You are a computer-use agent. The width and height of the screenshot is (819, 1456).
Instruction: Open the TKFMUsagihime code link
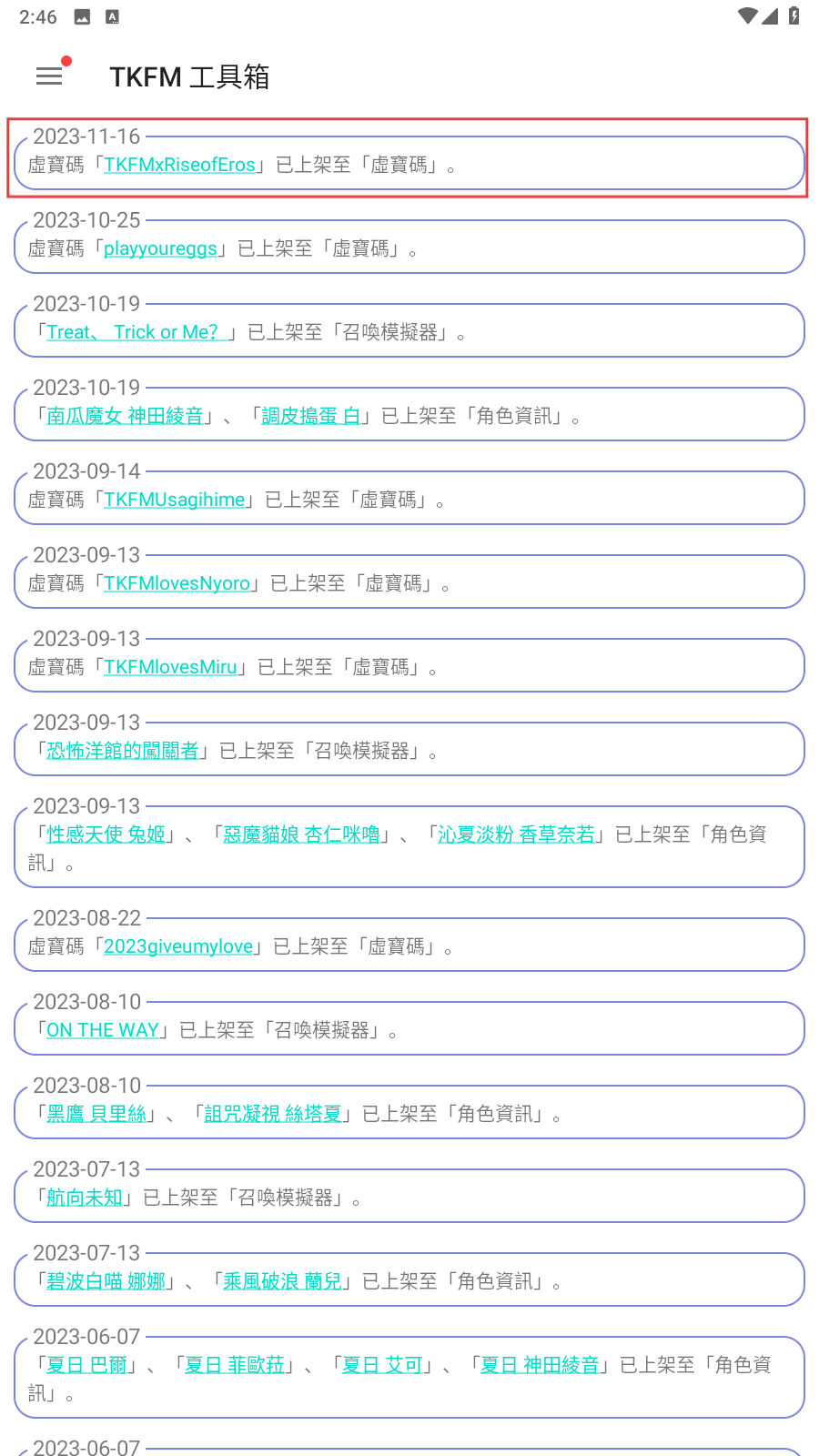[174, 500]
